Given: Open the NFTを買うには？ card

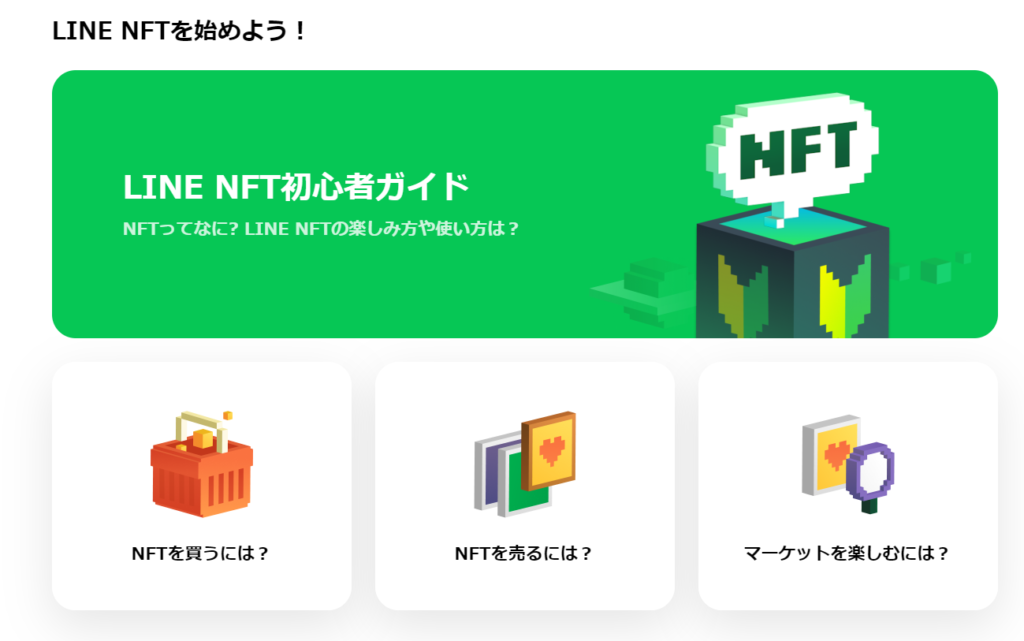Looking at the screenshot, I should pos(201,486).
